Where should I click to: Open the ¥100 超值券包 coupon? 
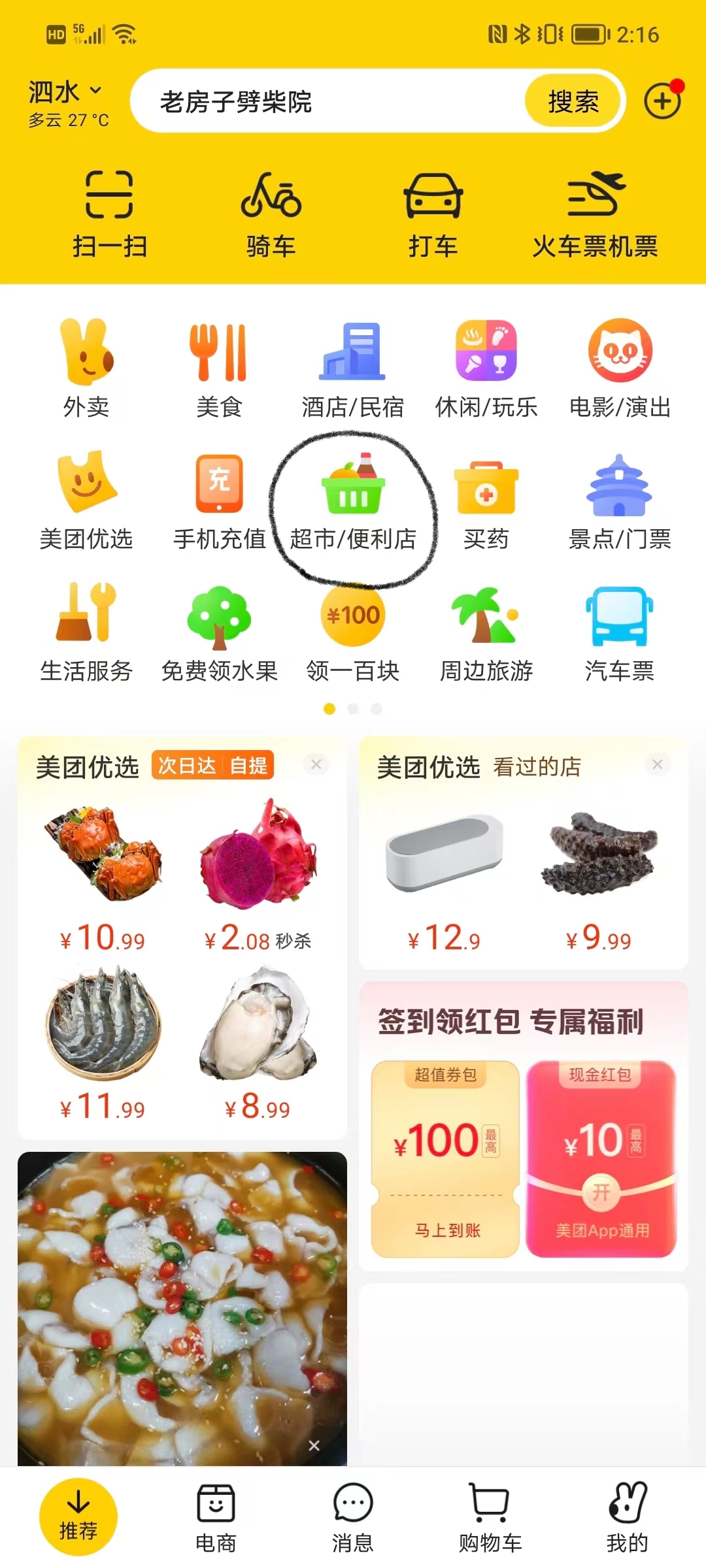pyautogui.click(x=445, y=1158)
